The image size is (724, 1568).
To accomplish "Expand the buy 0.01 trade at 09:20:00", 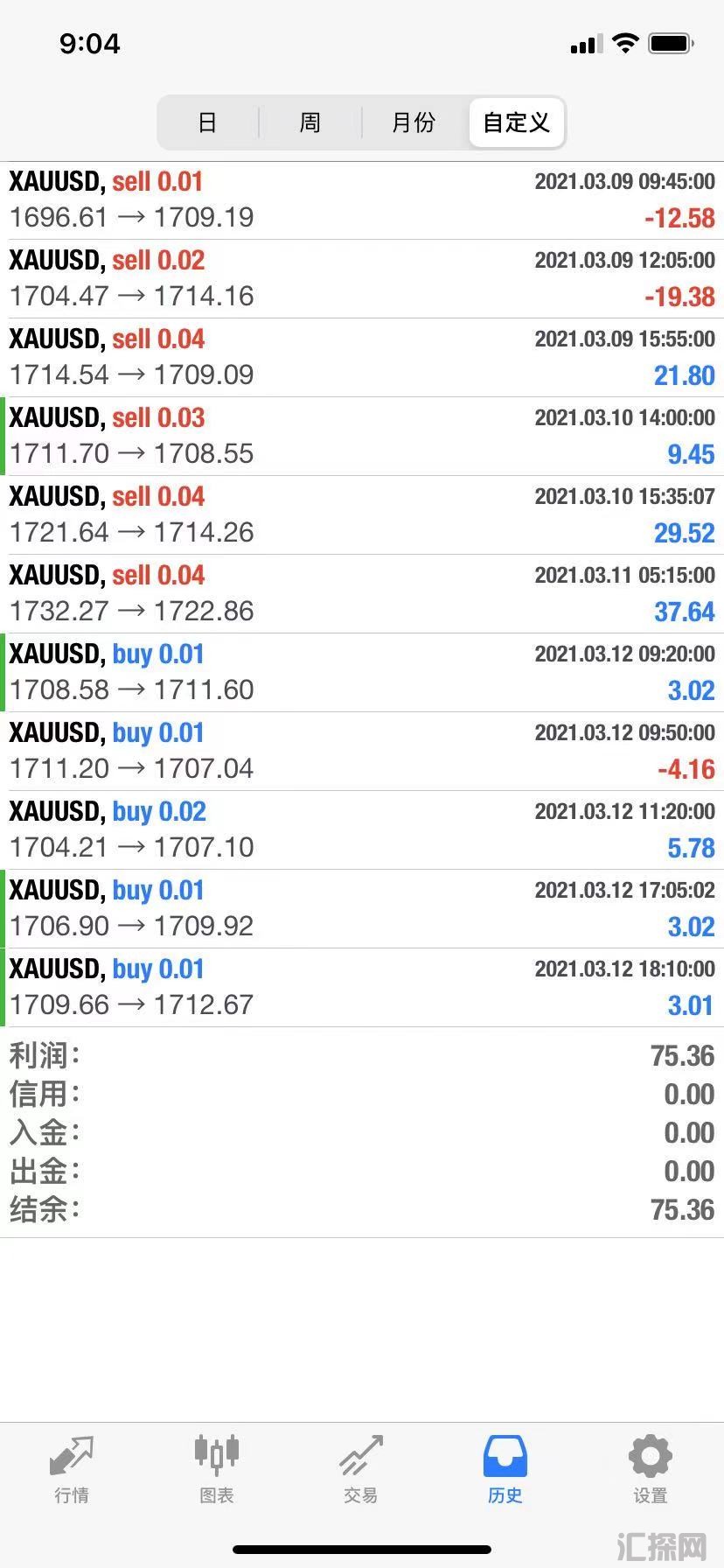I will [x=362, y=673].
